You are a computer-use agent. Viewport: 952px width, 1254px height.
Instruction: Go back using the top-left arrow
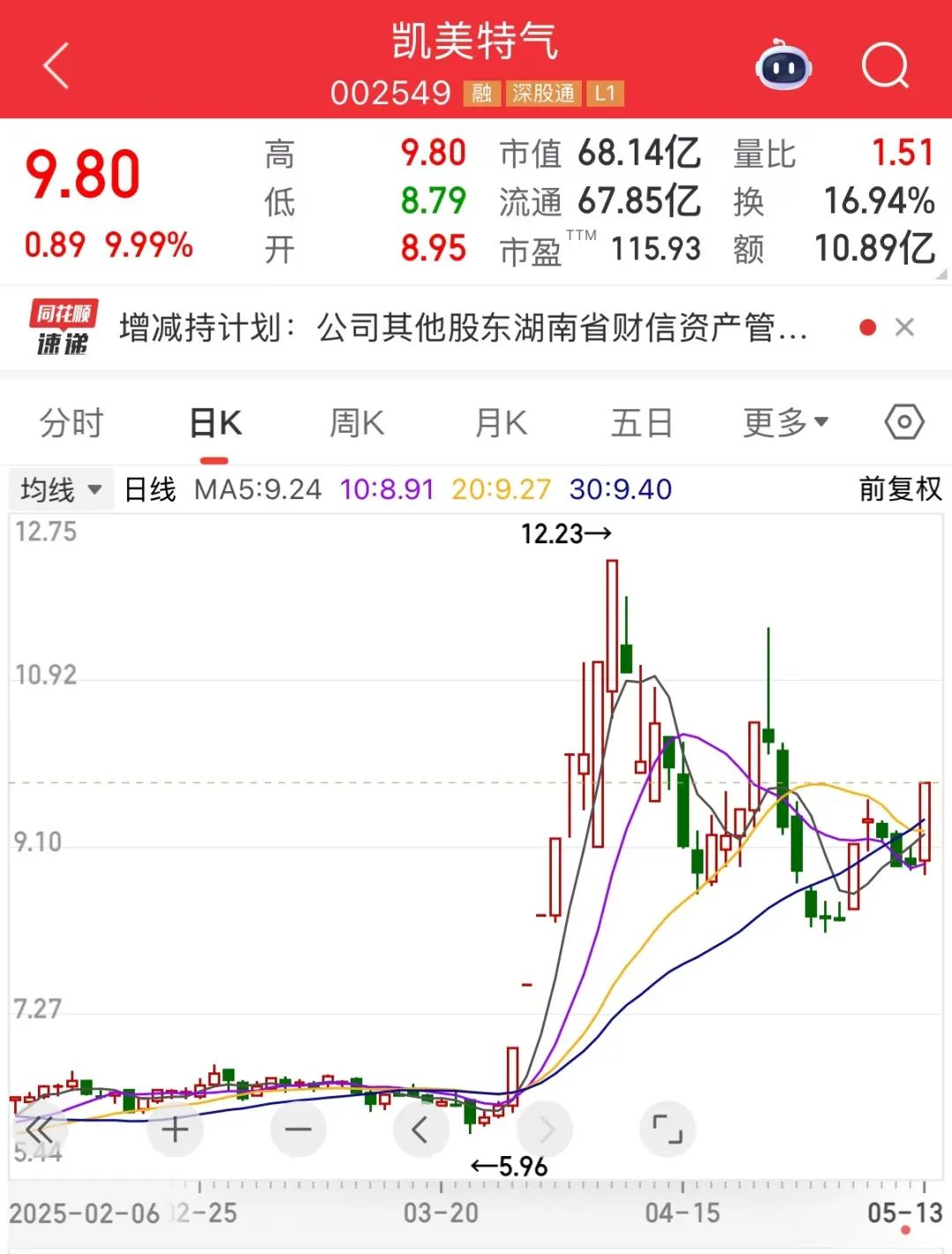(x=56, y=66)
